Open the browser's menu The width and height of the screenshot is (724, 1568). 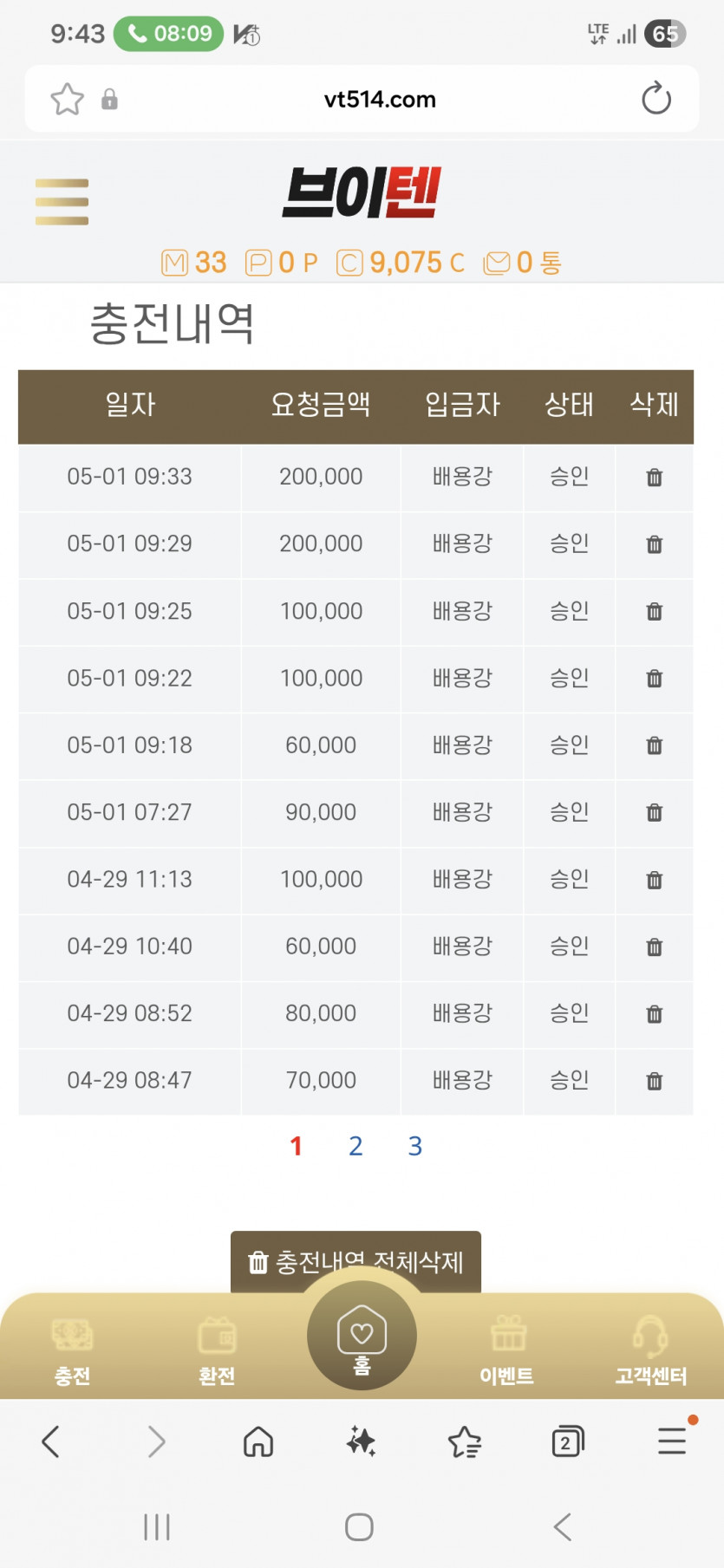(673, 1441)
